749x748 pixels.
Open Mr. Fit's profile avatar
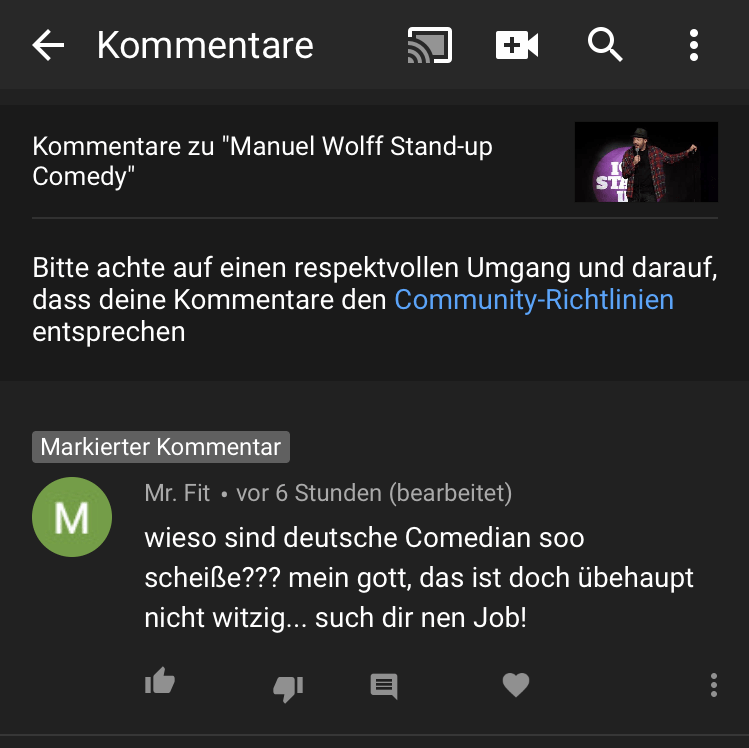[71, 517]
